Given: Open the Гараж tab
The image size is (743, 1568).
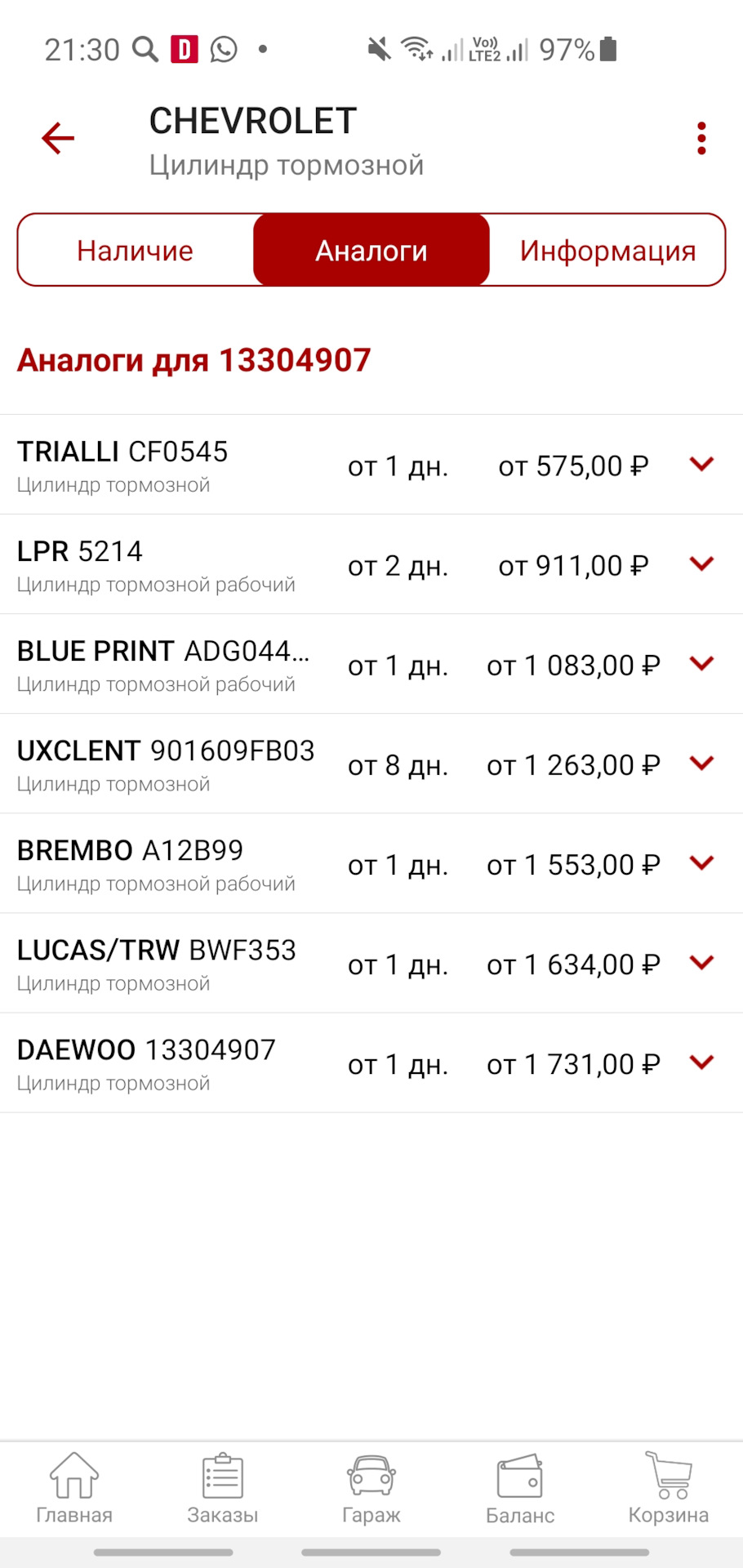Looking at the screenshot, I should coord(371,1489).
